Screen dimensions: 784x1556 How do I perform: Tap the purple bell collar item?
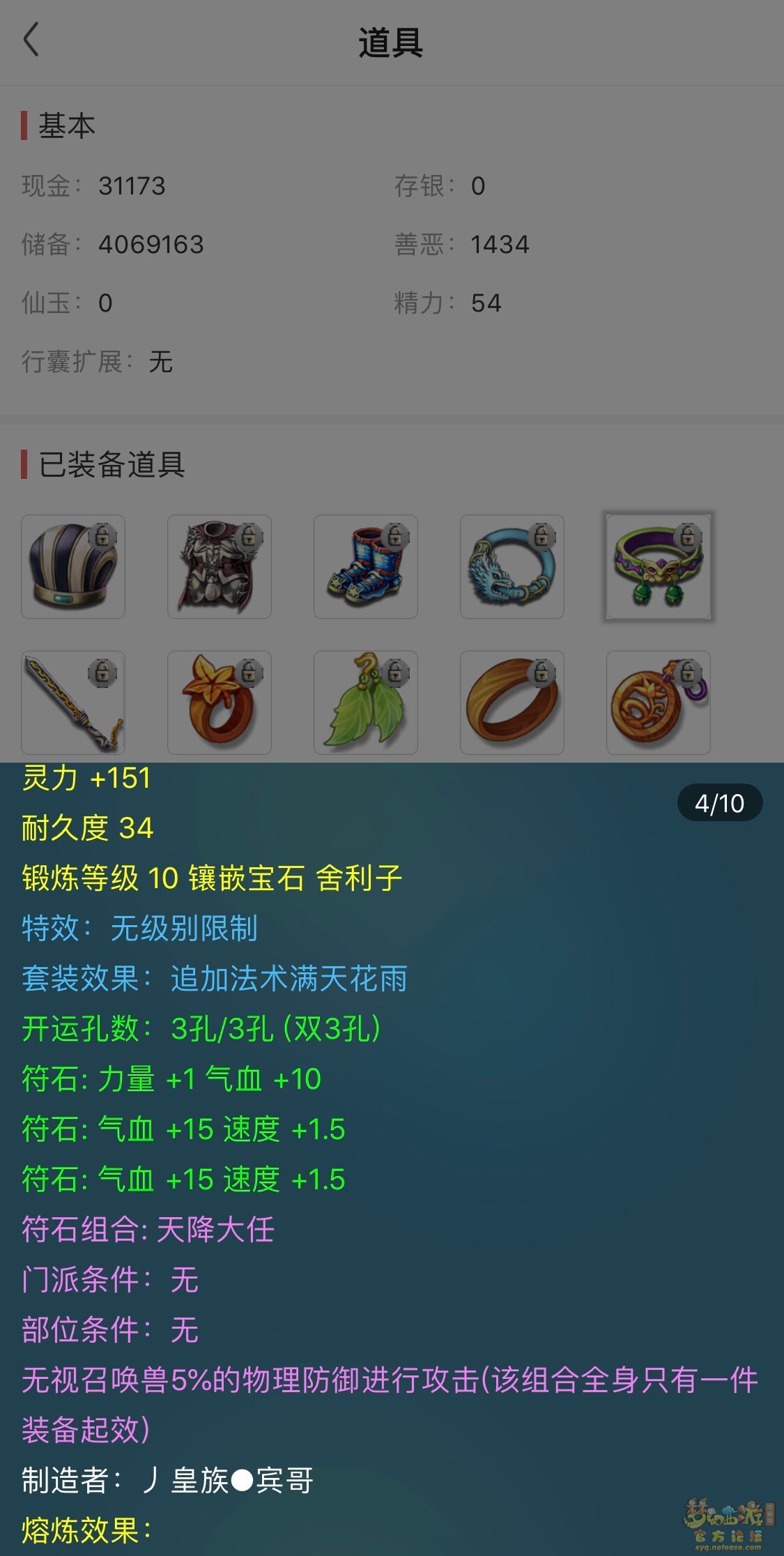(659, 567)
